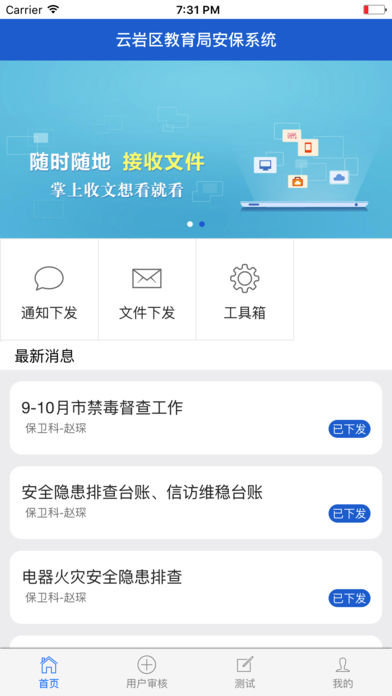
Task: Open 通知下发 notification dispatch
Action: [49, 290]
